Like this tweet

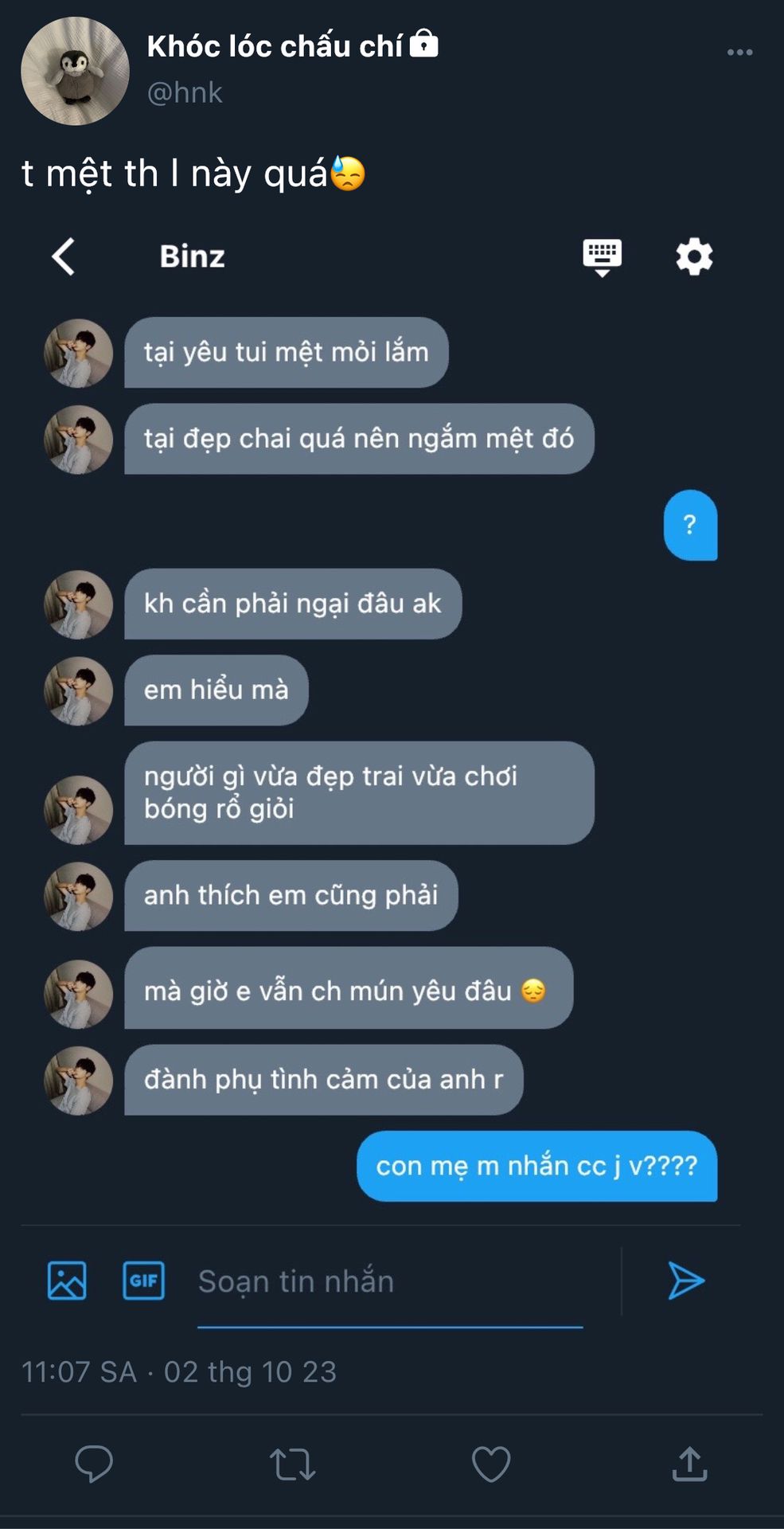coord(491,1464)
